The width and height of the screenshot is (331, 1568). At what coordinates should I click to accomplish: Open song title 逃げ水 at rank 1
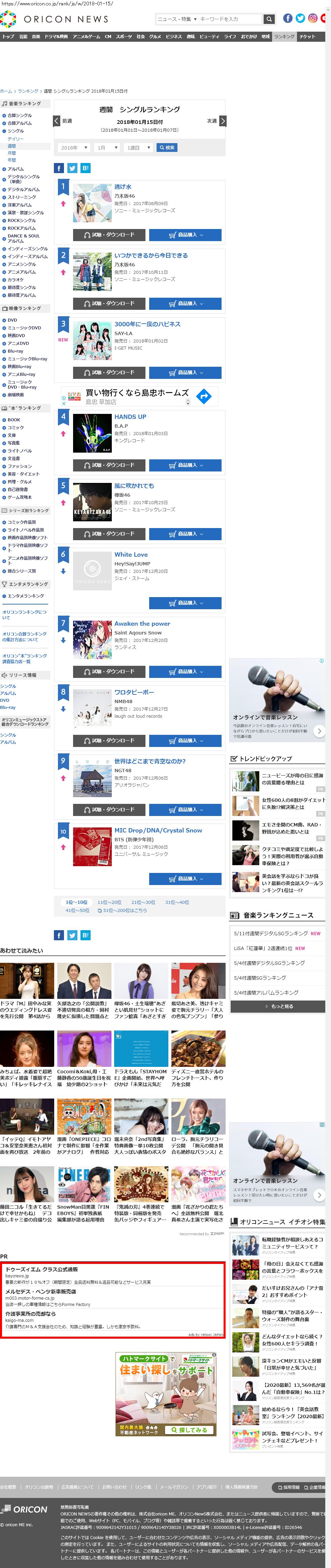point(123,187)
